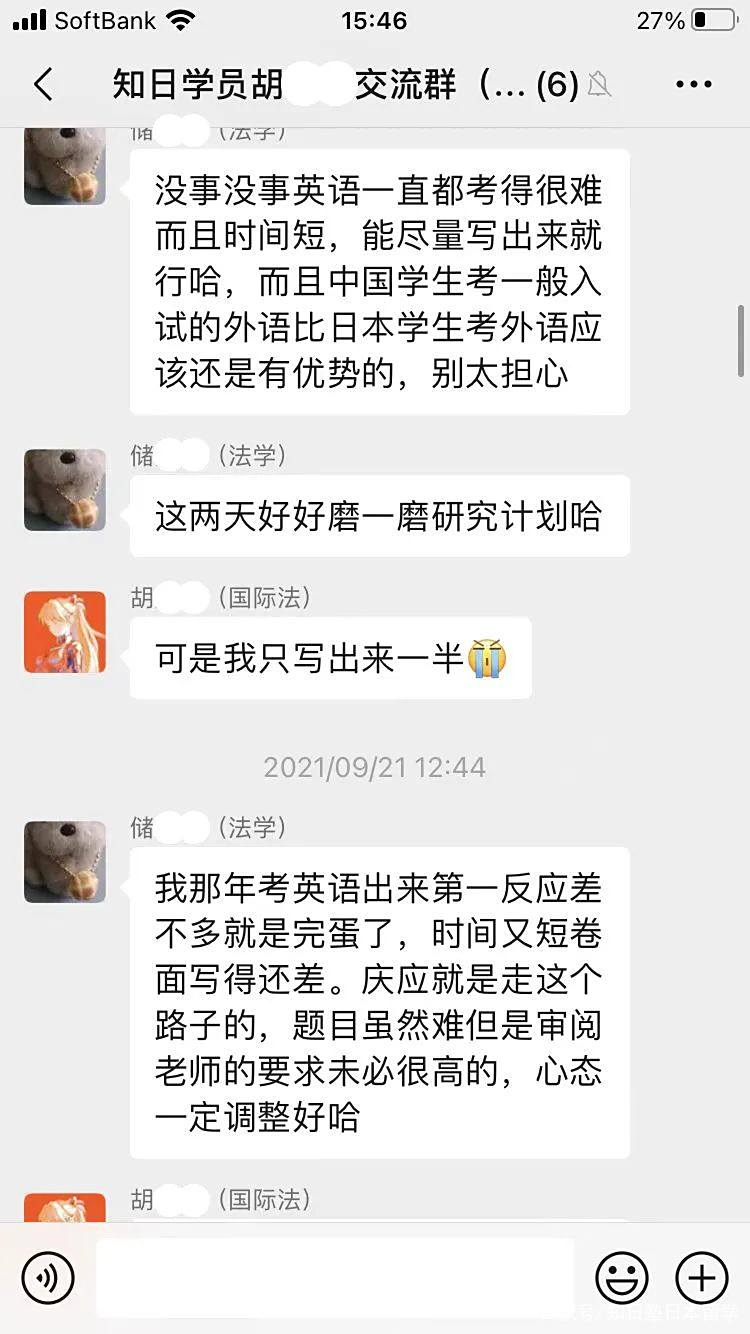
Task: Go back from the group chat
Action: pos(43,85)
